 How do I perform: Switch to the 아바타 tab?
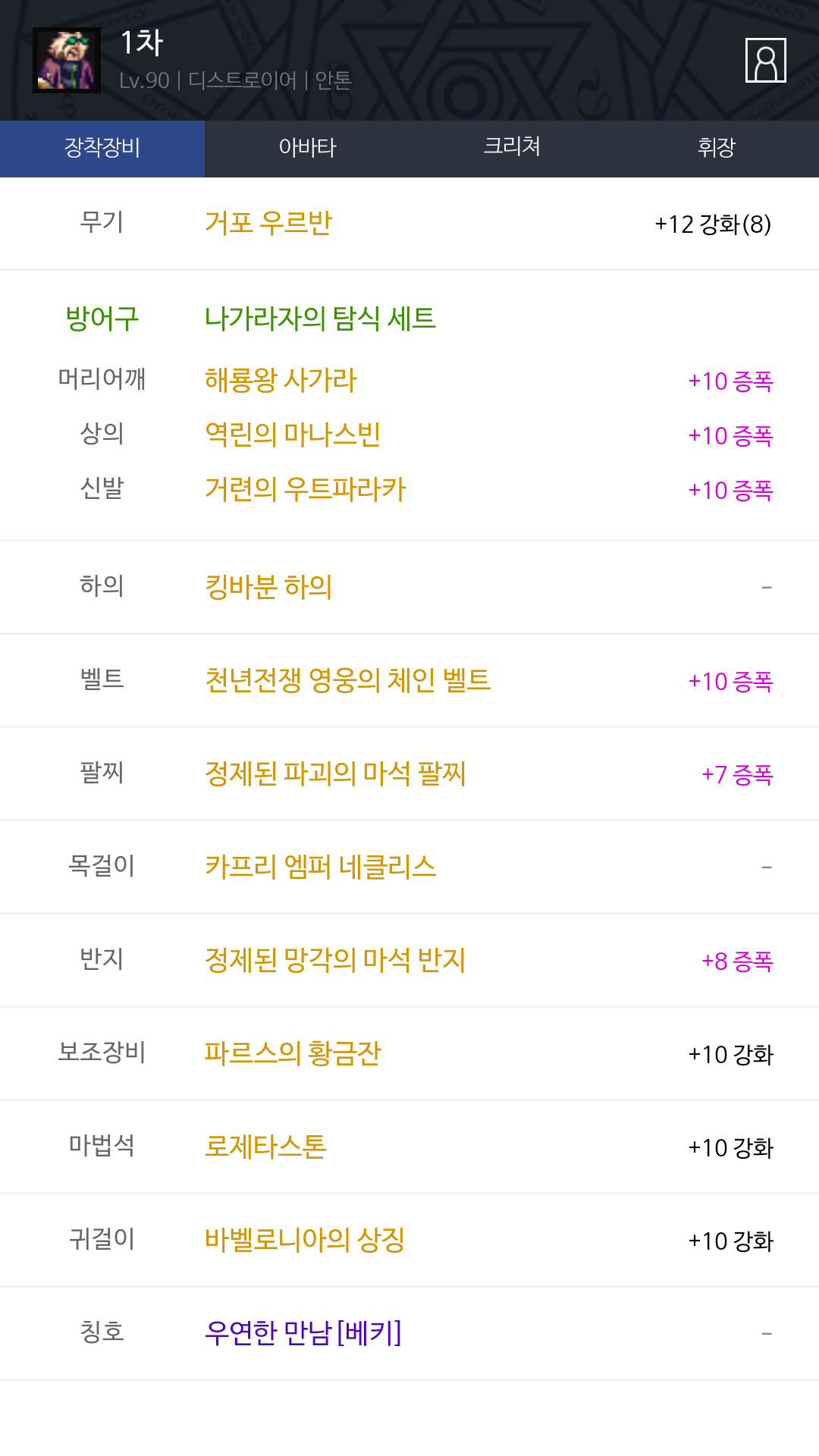click(307, 148)
